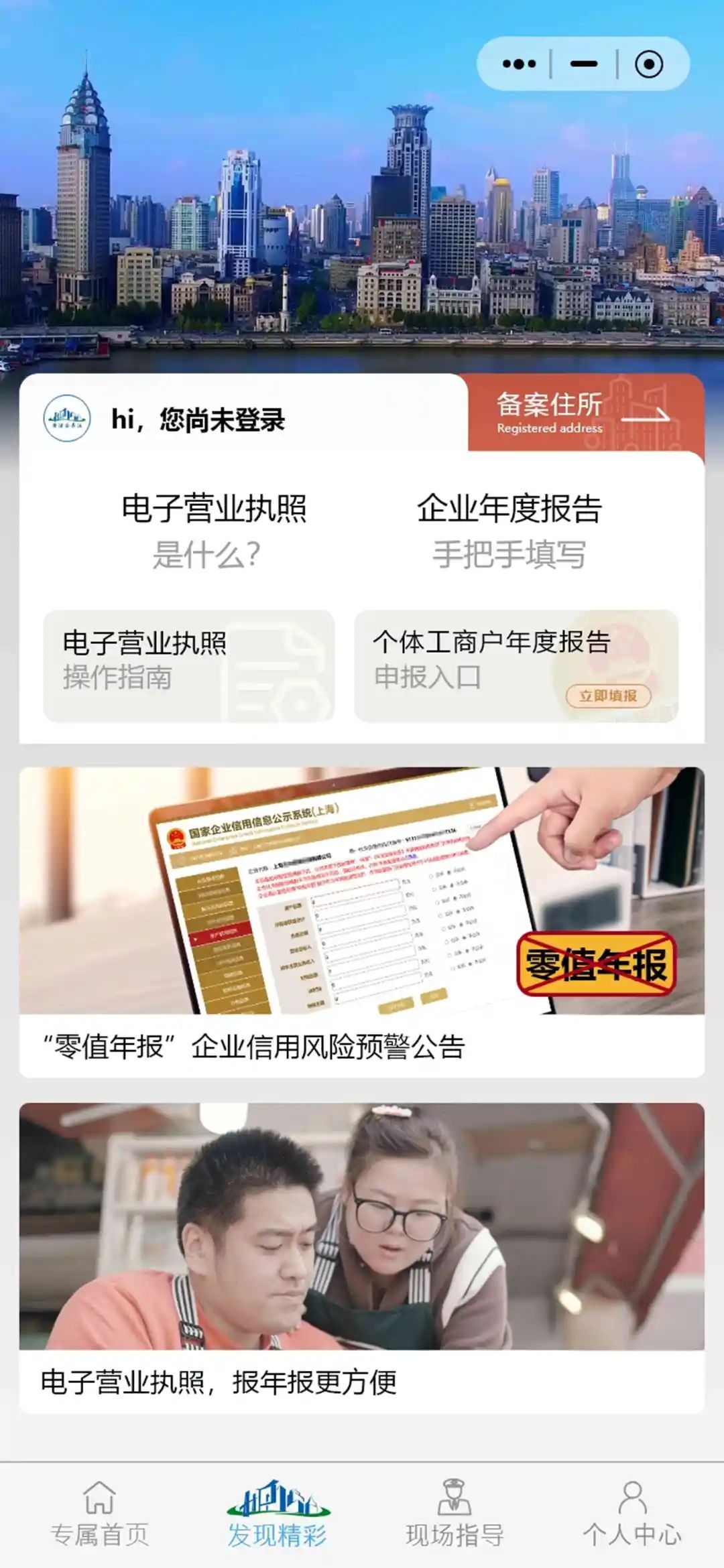
Task: Open 备案住所 Registered address
Action: tap(582, 413)
